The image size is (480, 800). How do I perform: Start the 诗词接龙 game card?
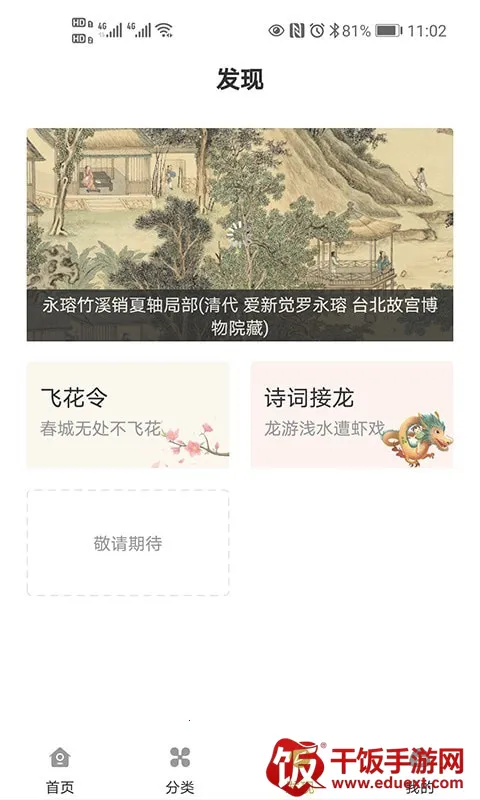(352, 414)
